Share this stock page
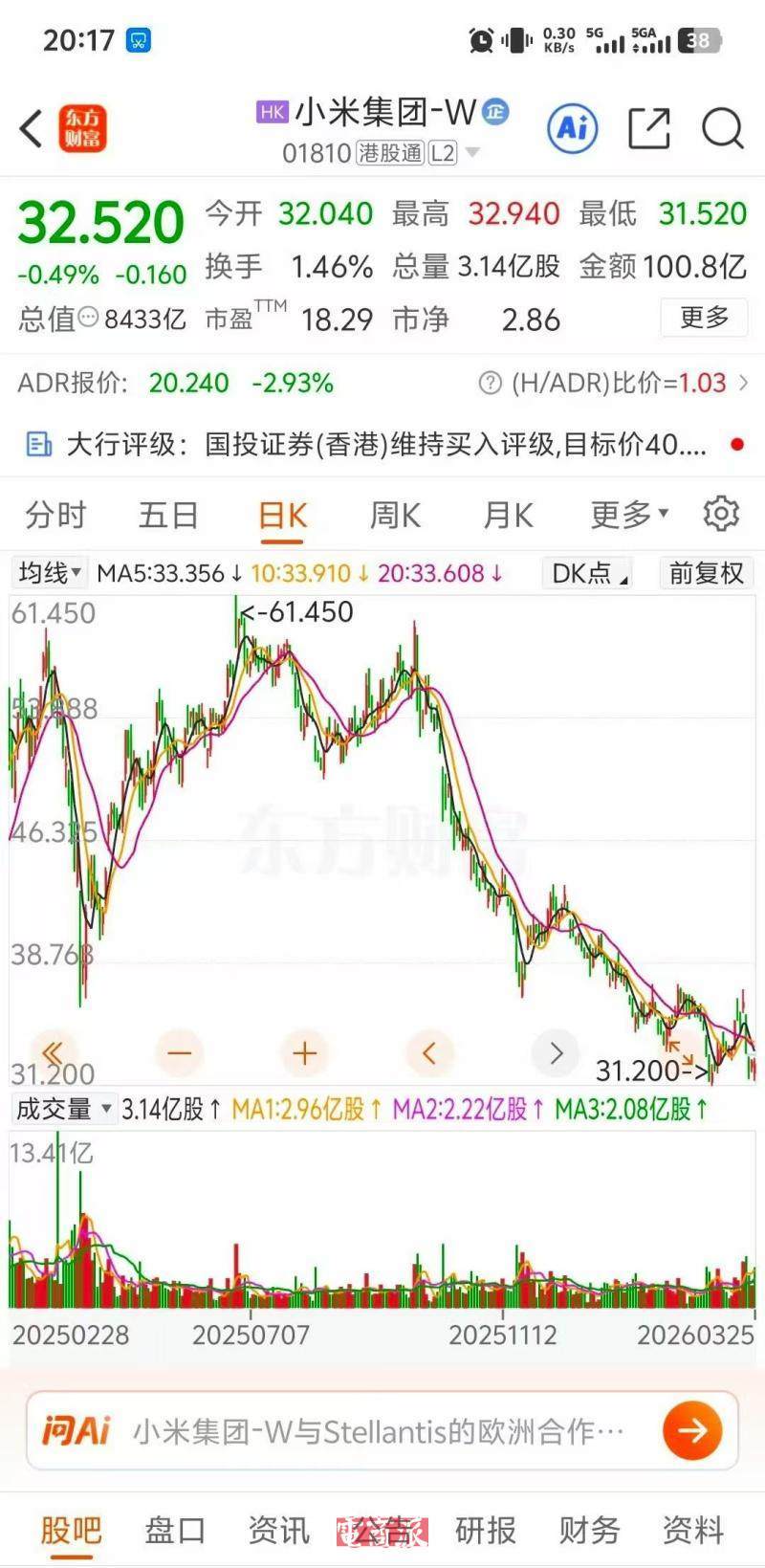765x1568 pixels. coord(648,128)
